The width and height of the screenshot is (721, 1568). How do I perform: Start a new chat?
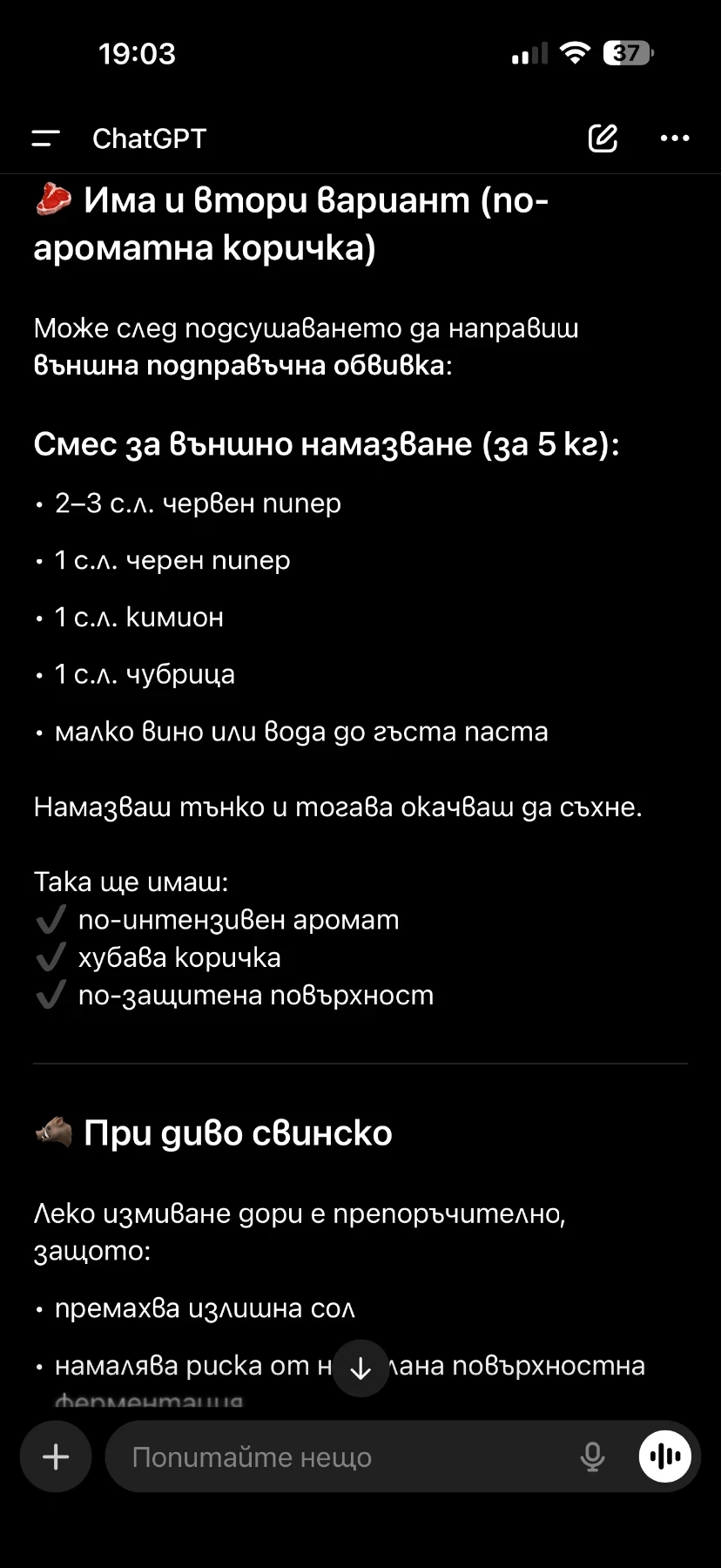(x=603, y=139)
